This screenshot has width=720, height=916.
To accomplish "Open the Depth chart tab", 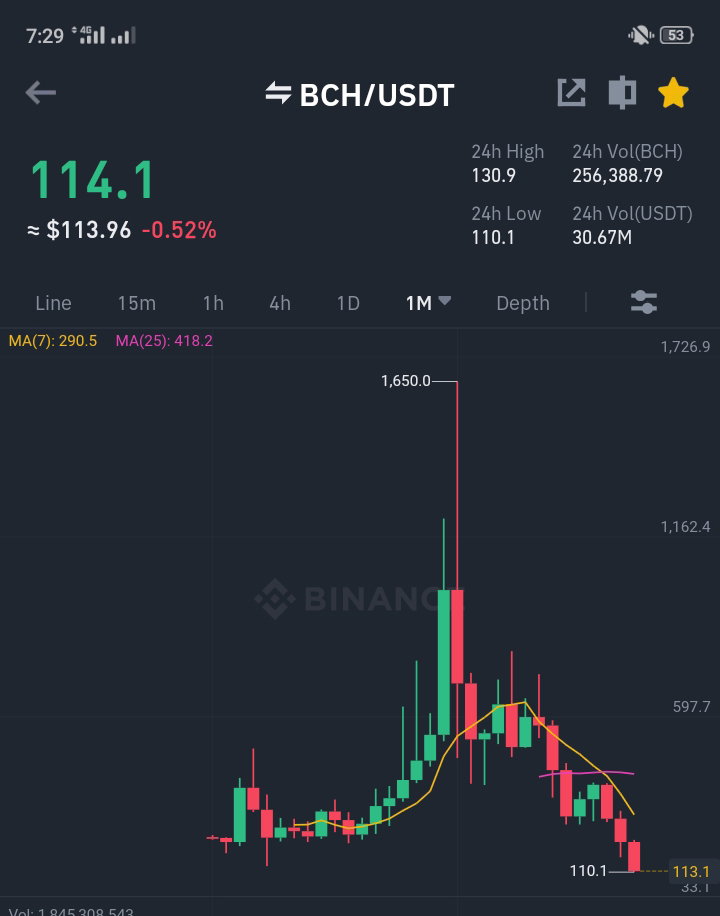I will pos(523,303).
